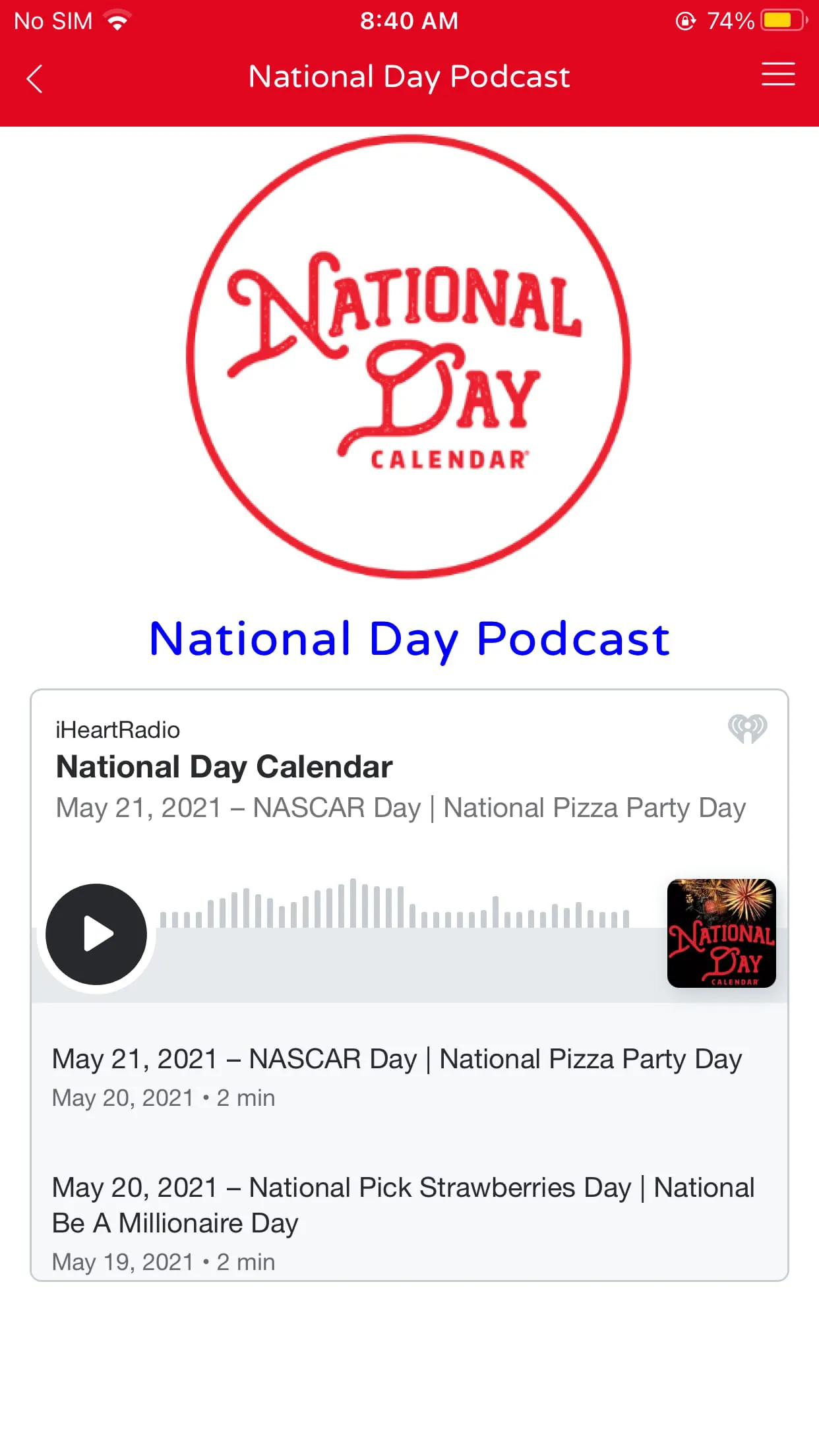Image resolution: width=819 pixels, height=1456 pixels.
Task: Tap the orientation lock icon
Action: pyautogui.click(x=686, y=20)
